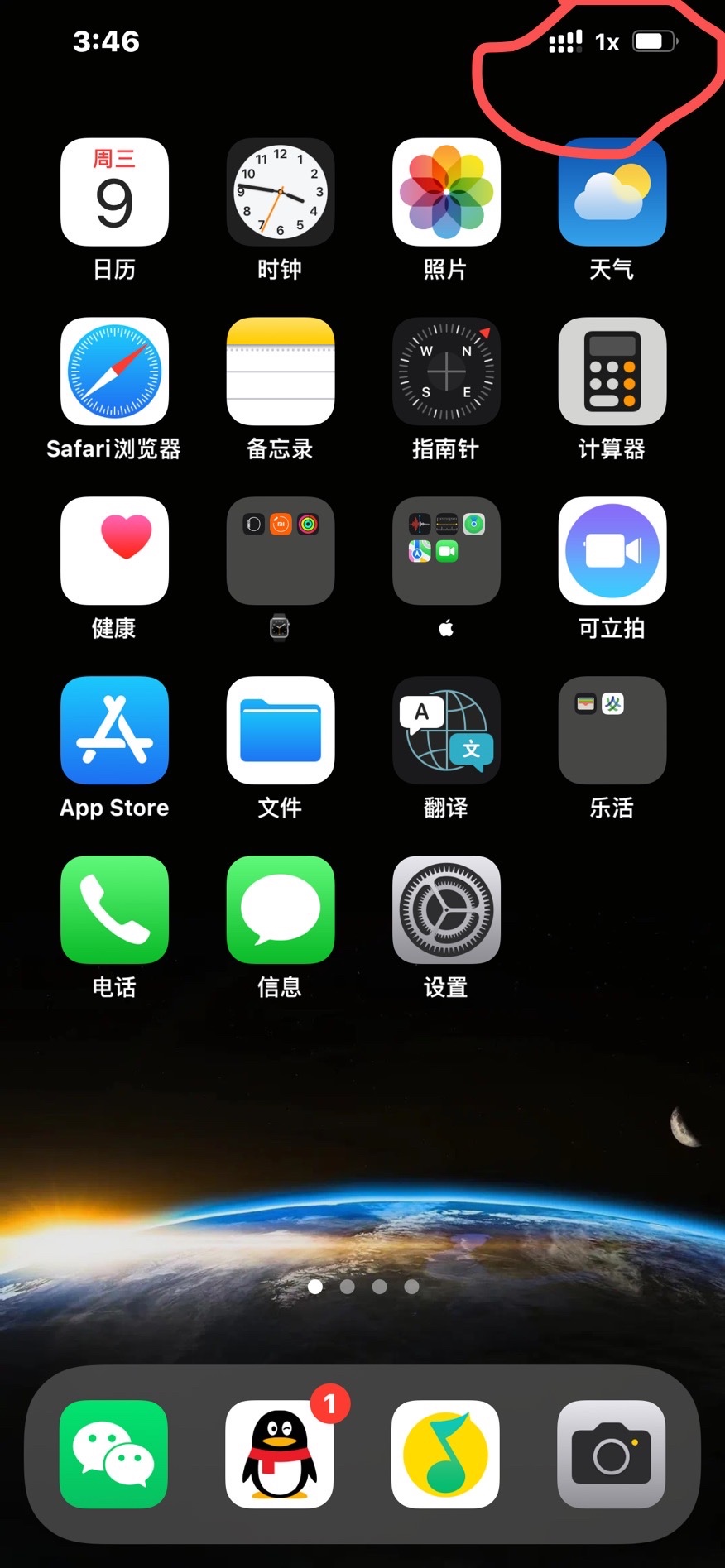Viewport: 725px width, 1568px height.
Task: Open the Camera from the dock
Action: (611, 1455)
